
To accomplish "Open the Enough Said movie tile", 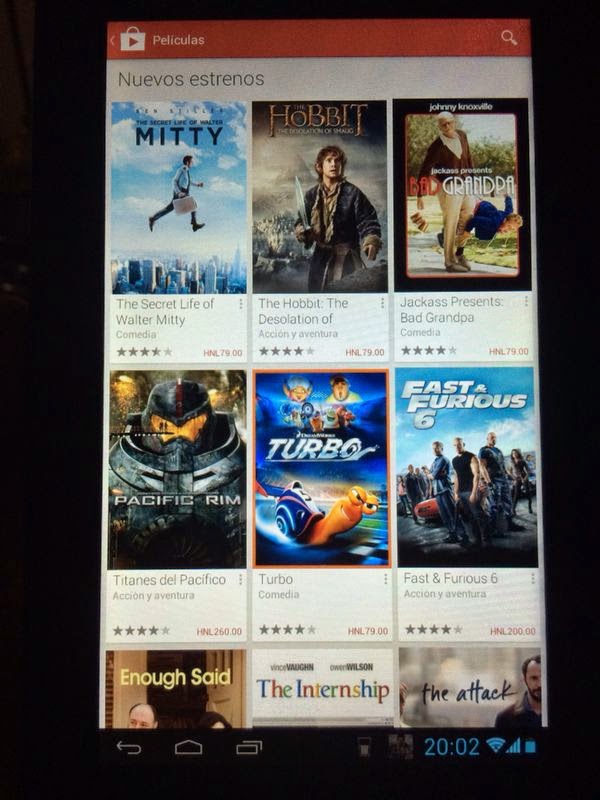I will click(x=175, y=688).
